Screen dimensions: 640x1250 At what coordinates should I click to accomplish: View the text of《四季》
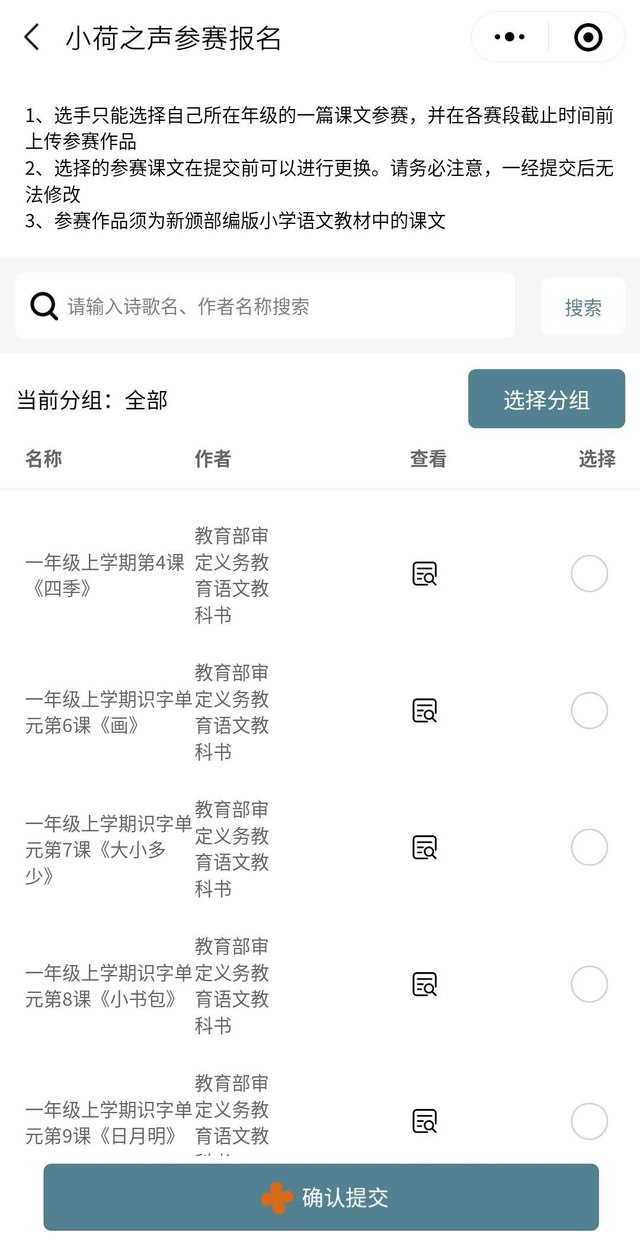coord(425,574)
